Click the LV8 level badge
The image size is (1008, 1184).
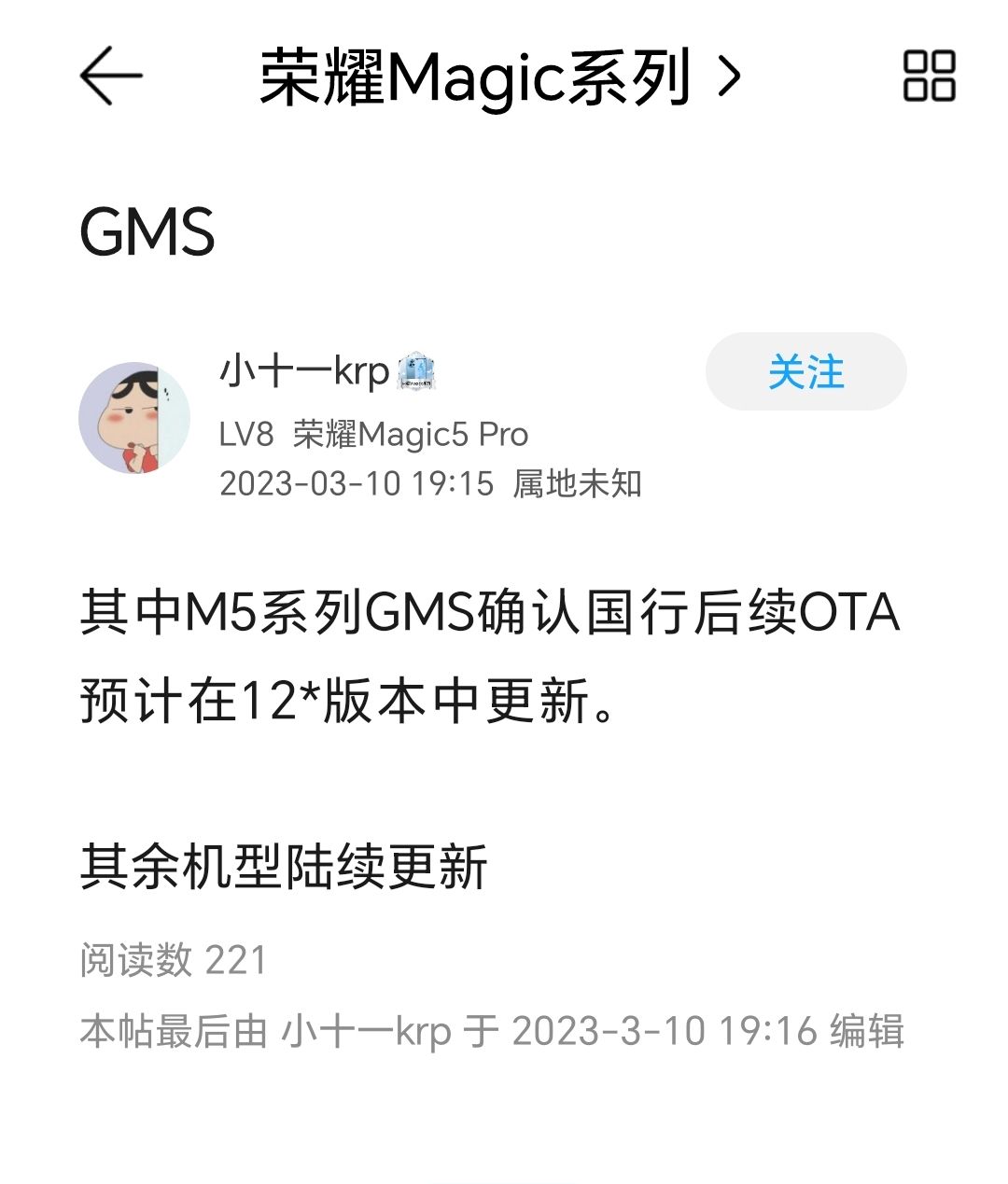246,434
